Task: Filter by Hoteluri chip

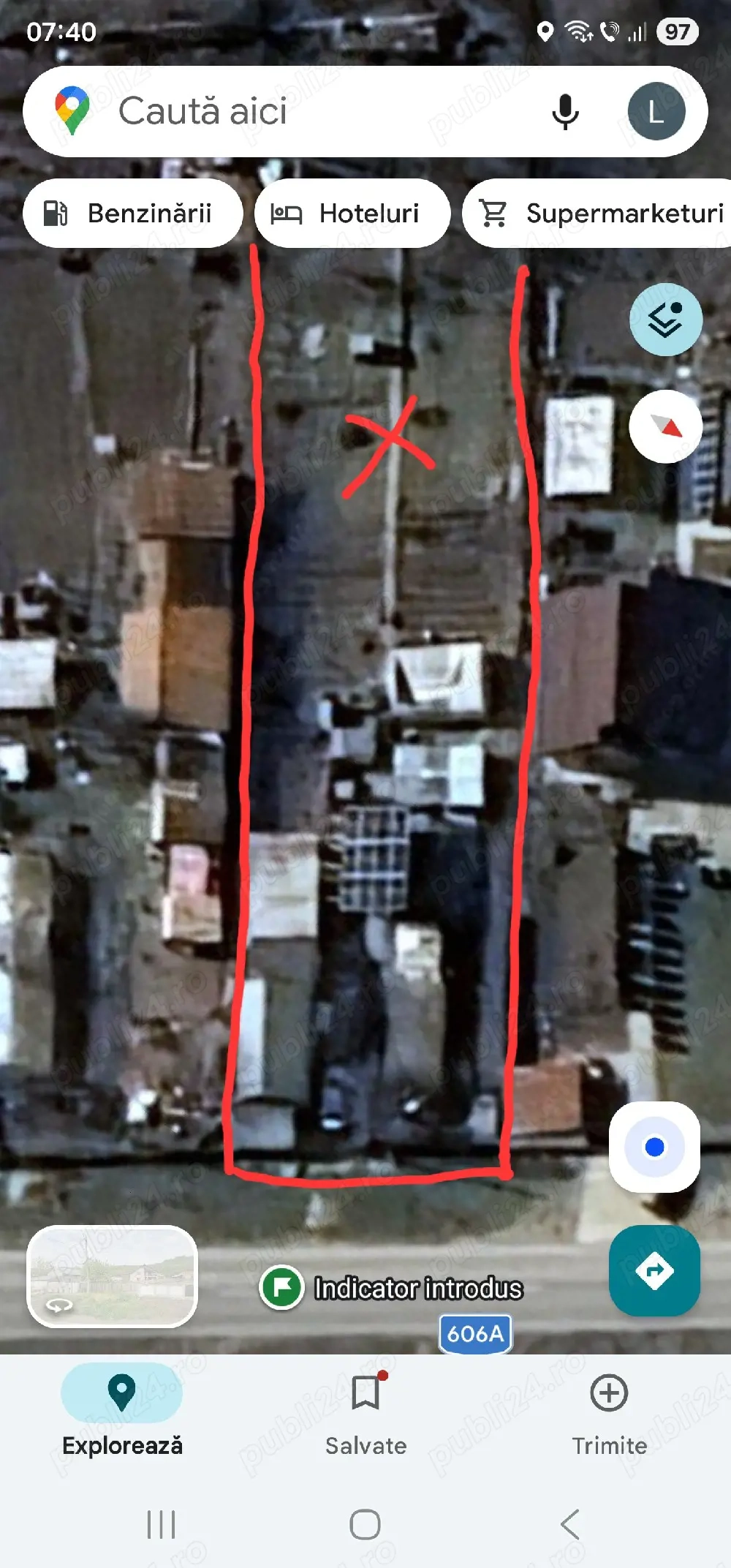Action: pos(352,214)
